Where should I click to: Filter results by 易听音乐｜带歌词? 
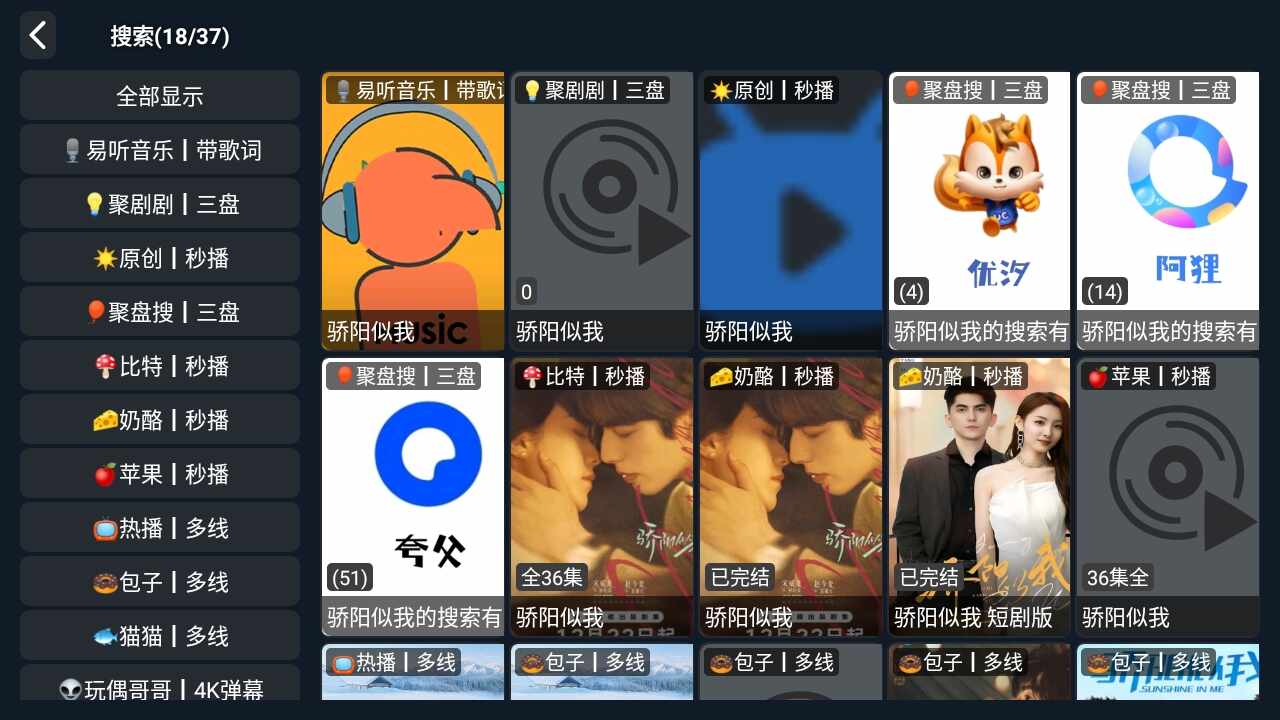[x=160, y=150]
